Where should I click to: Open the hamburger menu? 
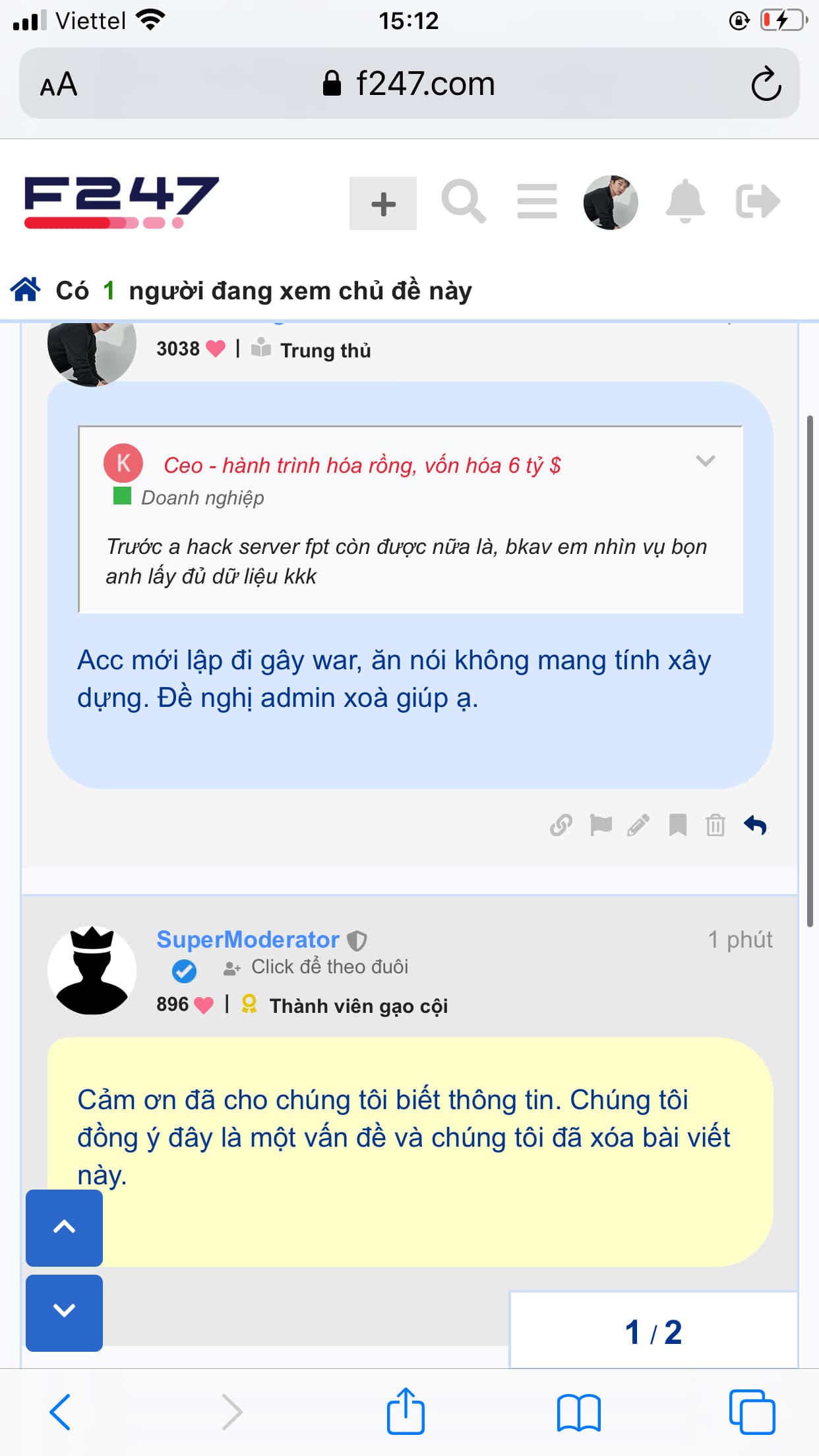point(537,201)
